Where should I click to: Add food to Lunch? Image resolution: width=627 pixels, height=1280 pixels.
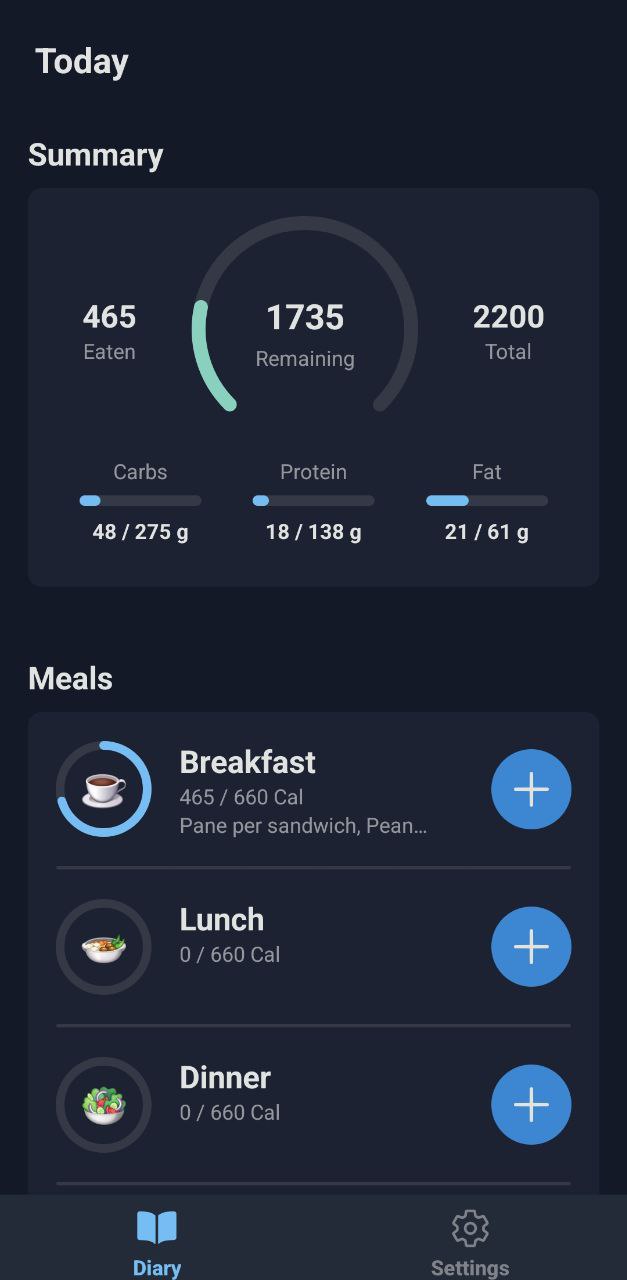click(531, 947)
